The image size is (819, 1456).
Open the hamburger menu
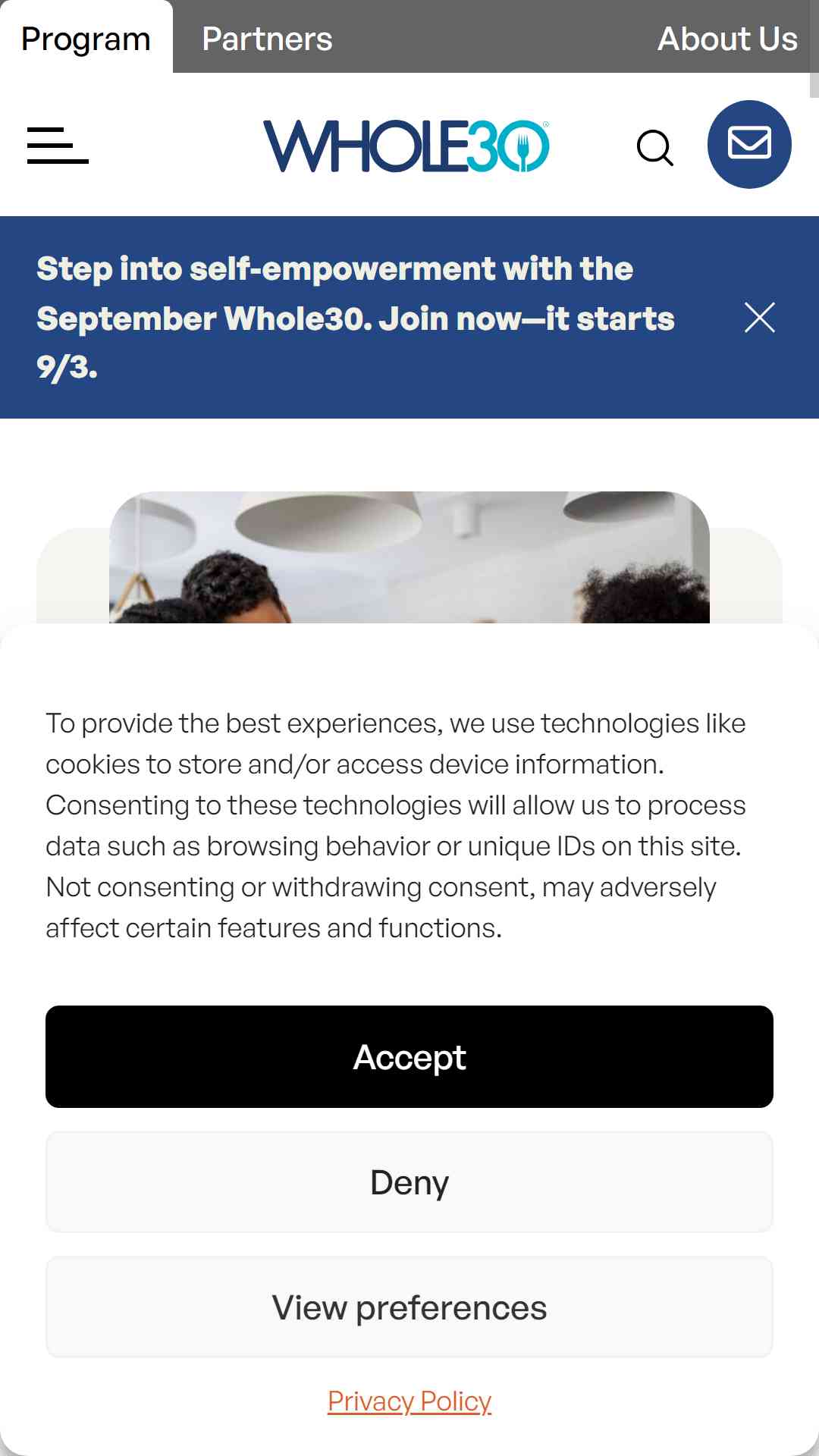click(58, 145)
